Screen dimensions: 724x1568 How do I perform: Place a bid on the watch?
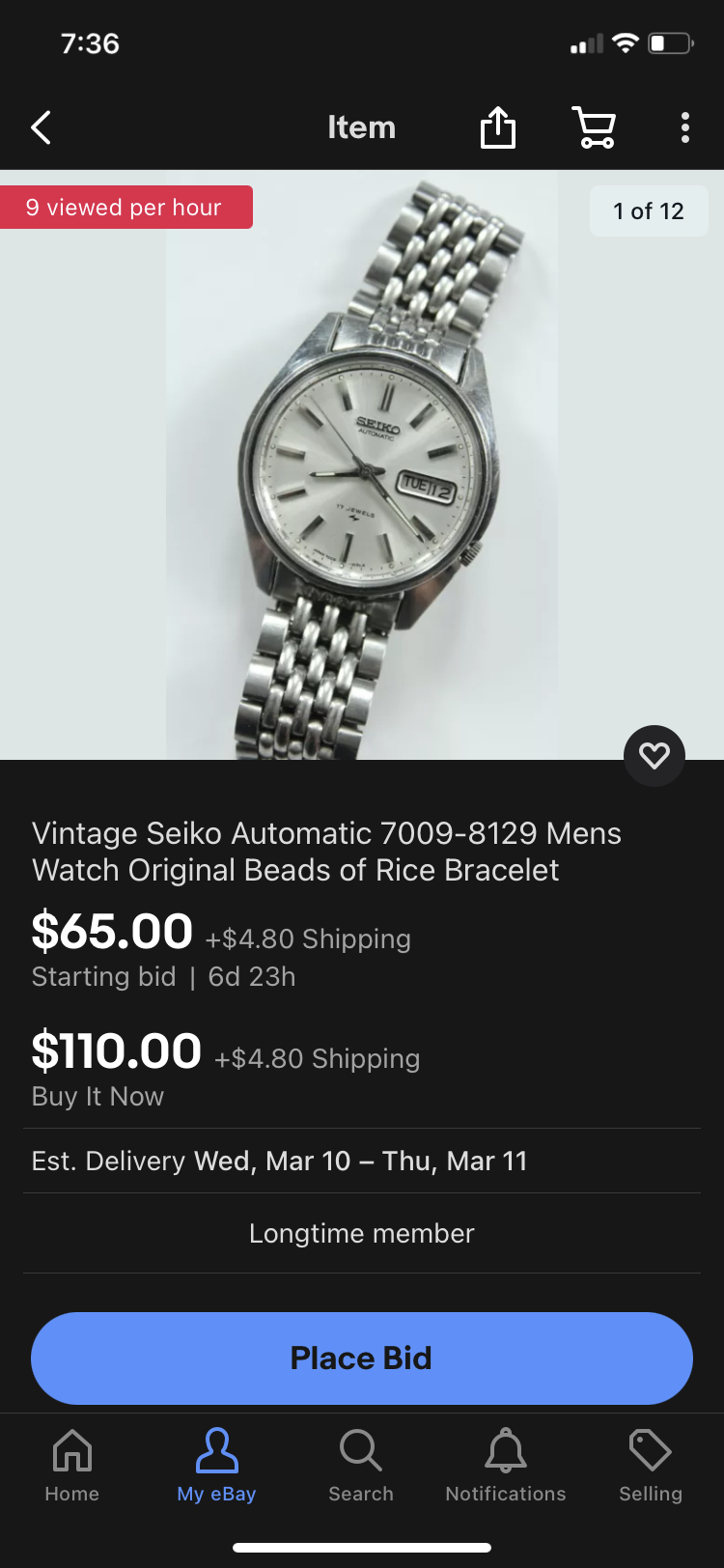coord(362,1358)
